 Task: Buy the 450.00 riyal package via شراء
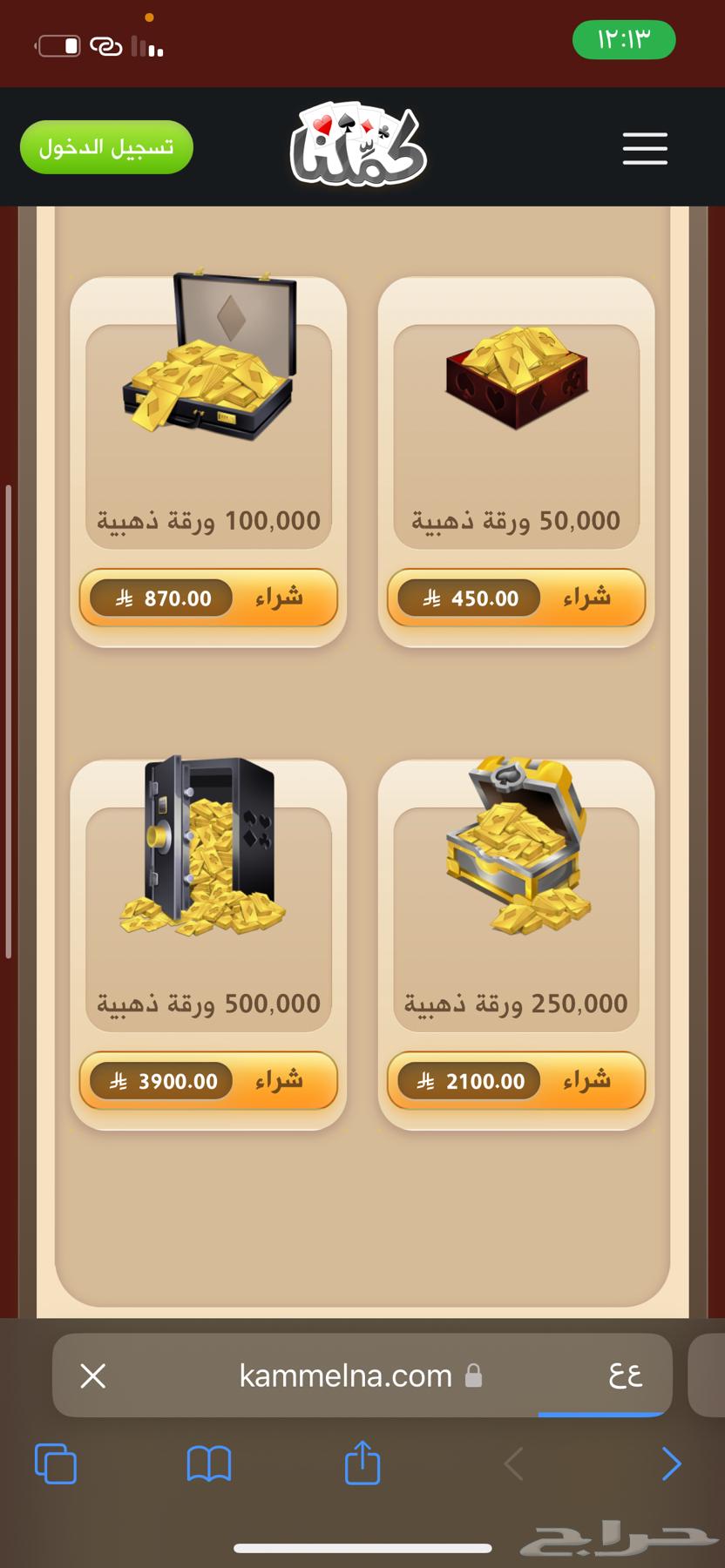coord(516,598)
